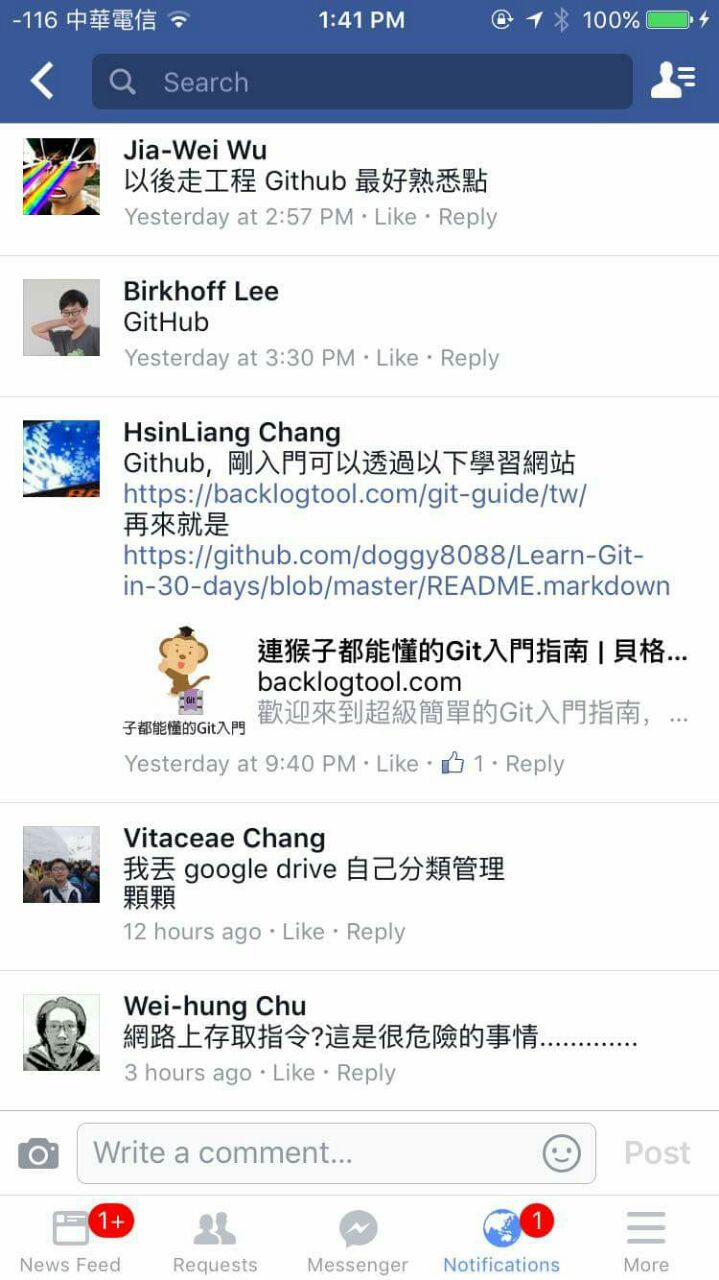The image size is (719, 1280).
Task: Reply to HsinLiang Chang's comment
Action: (x=534, y=764)
